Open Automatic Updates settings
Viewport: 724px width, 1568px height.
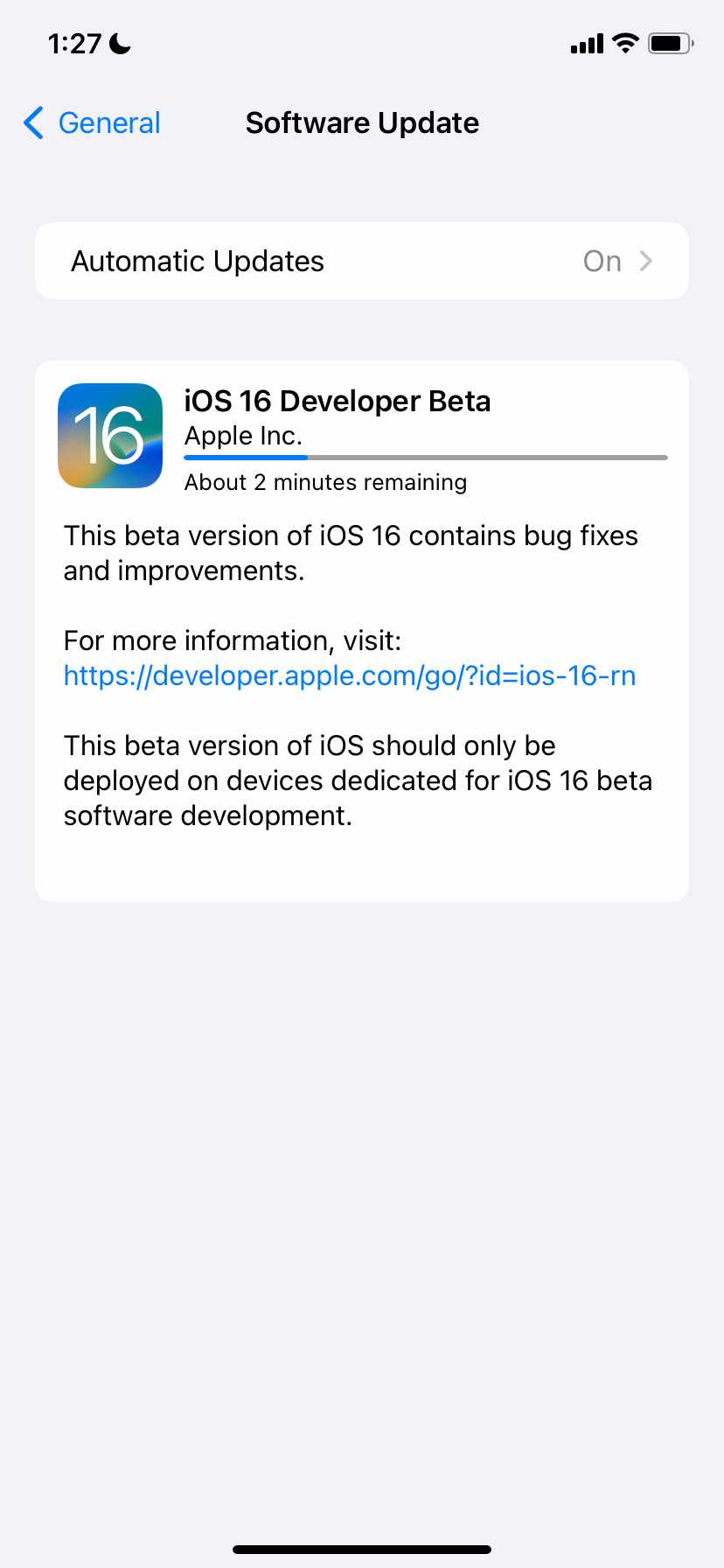(x=361, y=261)
